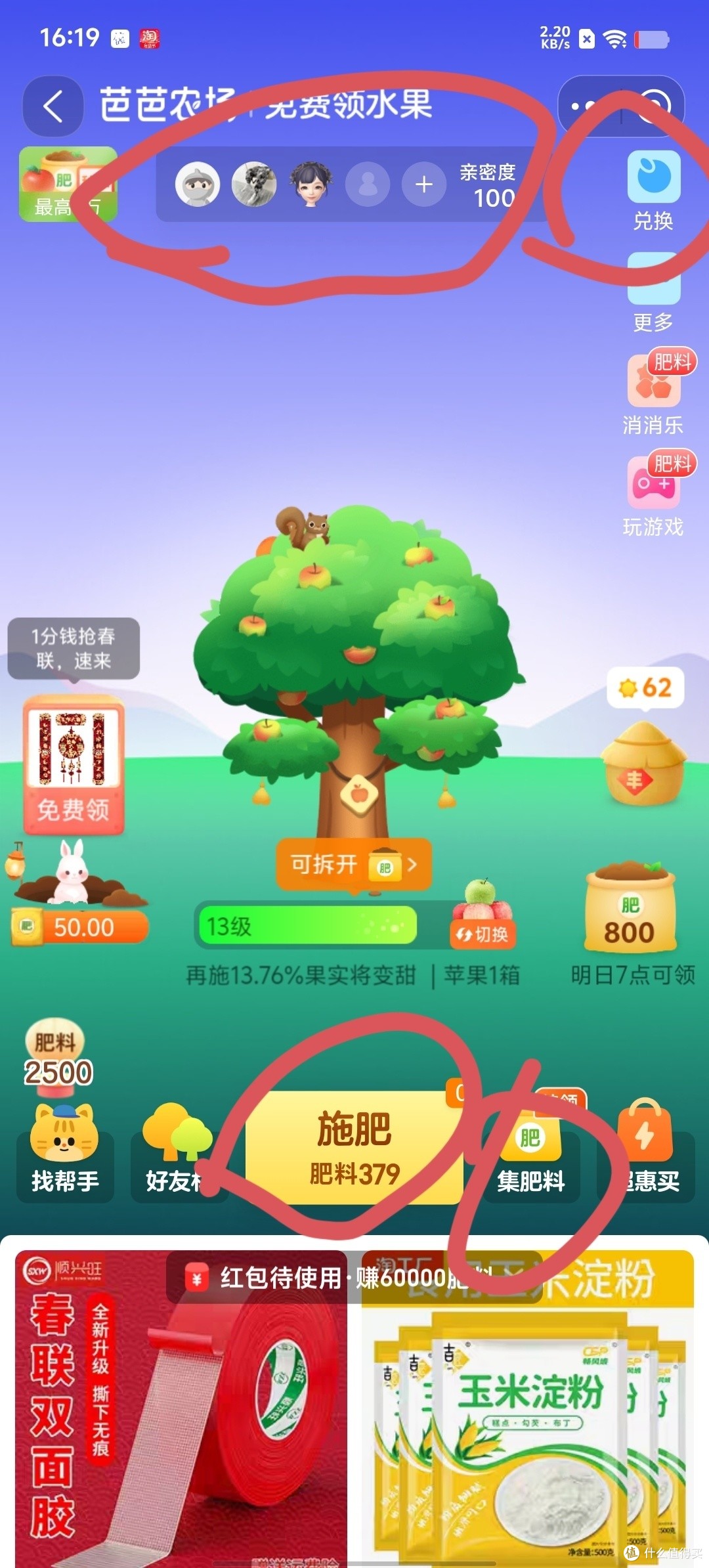Open 春联双面胶 product card
The image size is (709, 1568).
pos(181,1431)
